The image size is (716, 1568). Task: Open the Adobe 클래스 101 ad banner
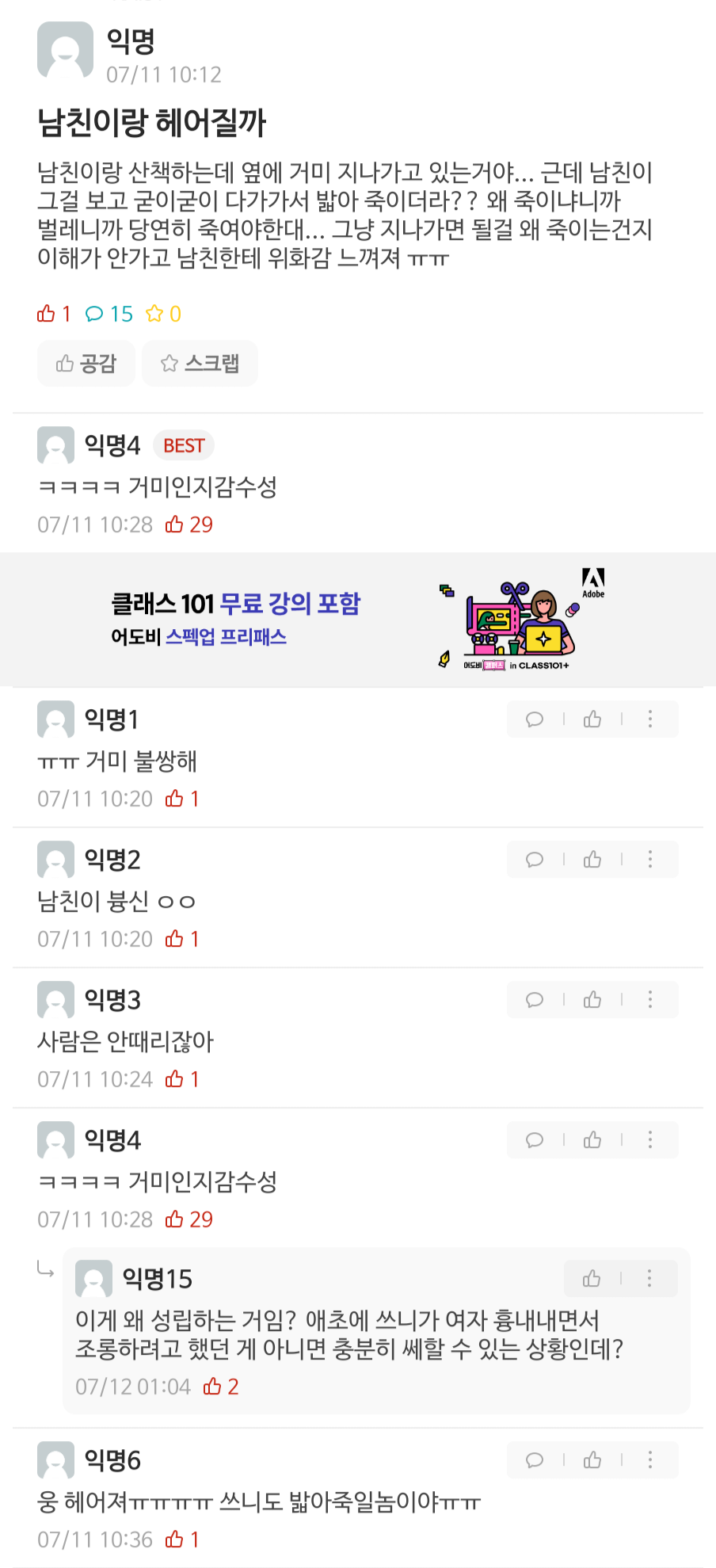pos(358,620)
